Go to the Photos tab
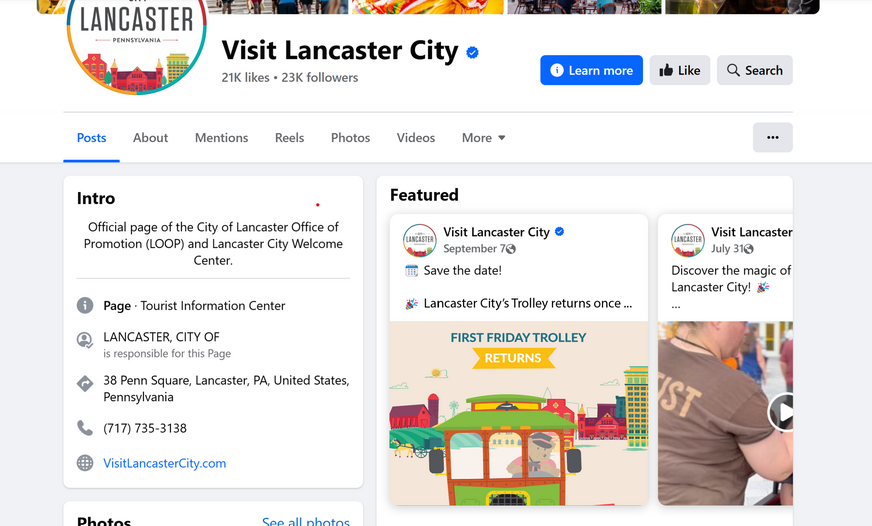Image resolution: width=872 pixels, height=526 pixels. coord(350,138)
